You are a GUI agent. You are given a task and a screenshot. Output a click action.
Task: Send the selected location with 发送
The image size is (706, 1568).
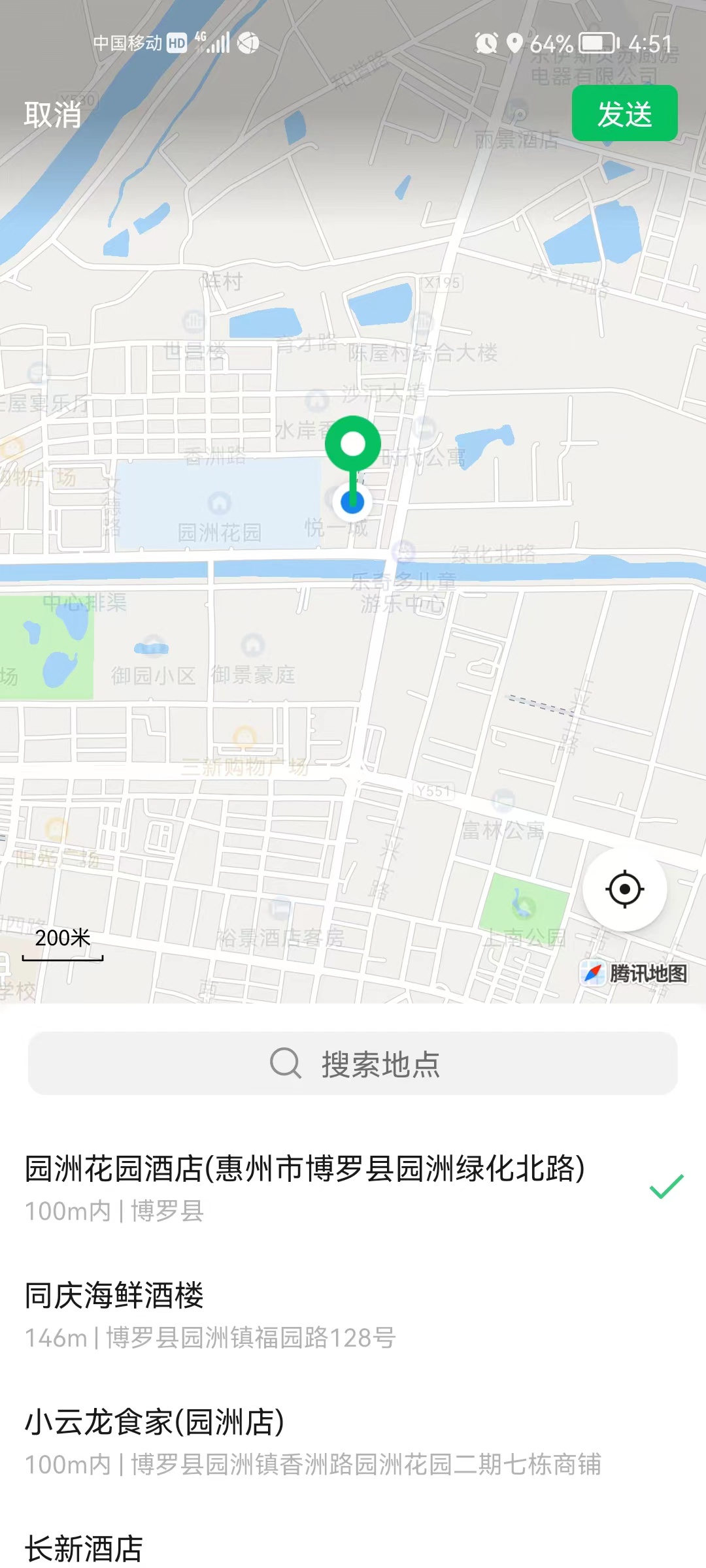[x=624, y=114]
